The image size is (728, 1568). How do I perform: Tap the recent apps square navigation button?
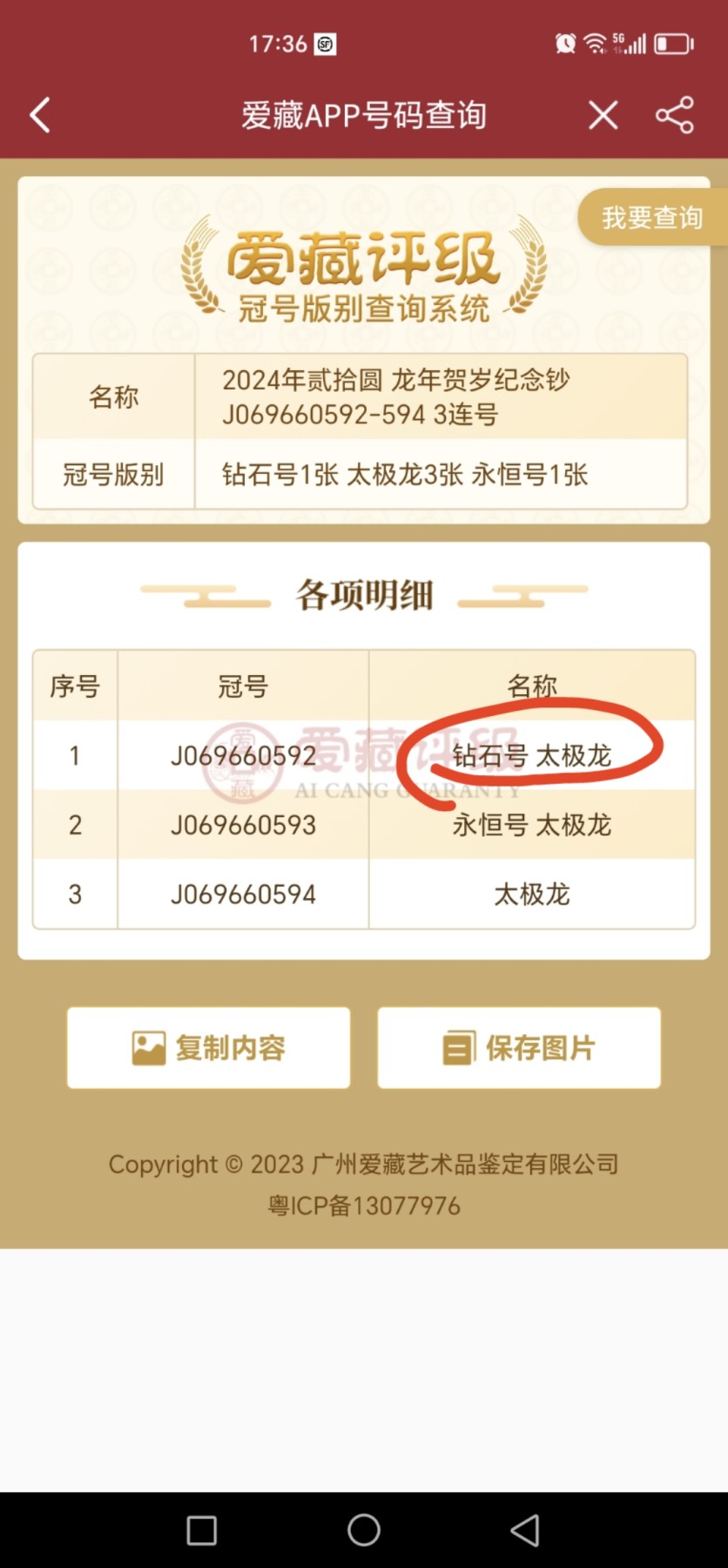pos(202,1530)
